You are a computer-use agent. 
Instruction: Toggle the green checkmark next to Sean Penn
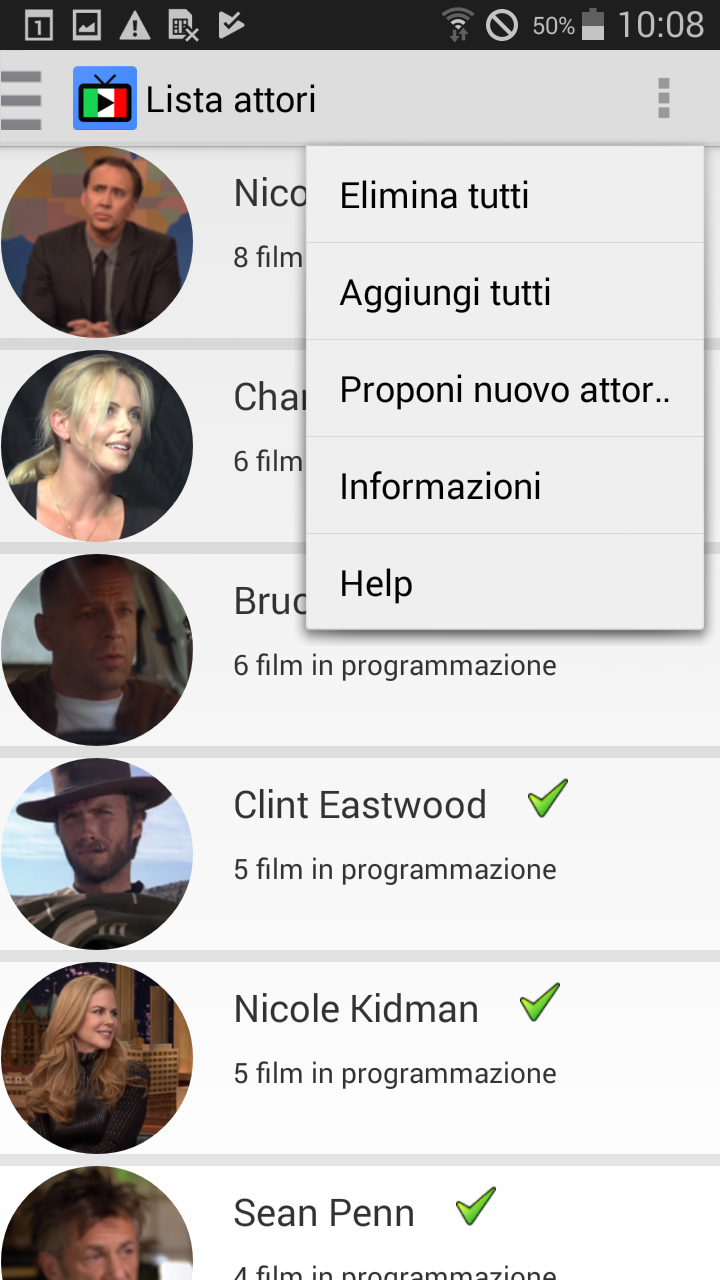coord(476,1206)
